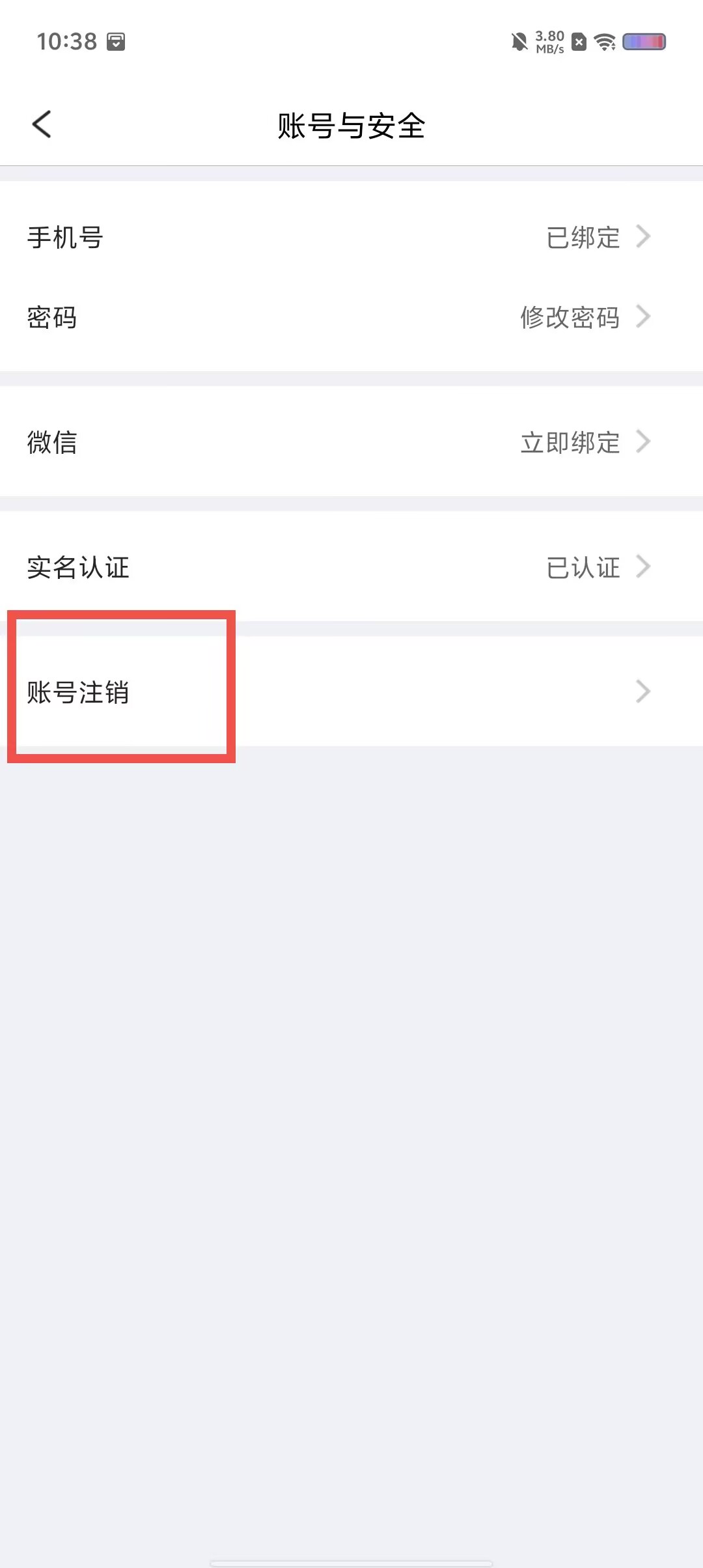Open 密码 to change password
Image resolution: width=703 pixels, height=1568 pixels.
pos(351,318)
